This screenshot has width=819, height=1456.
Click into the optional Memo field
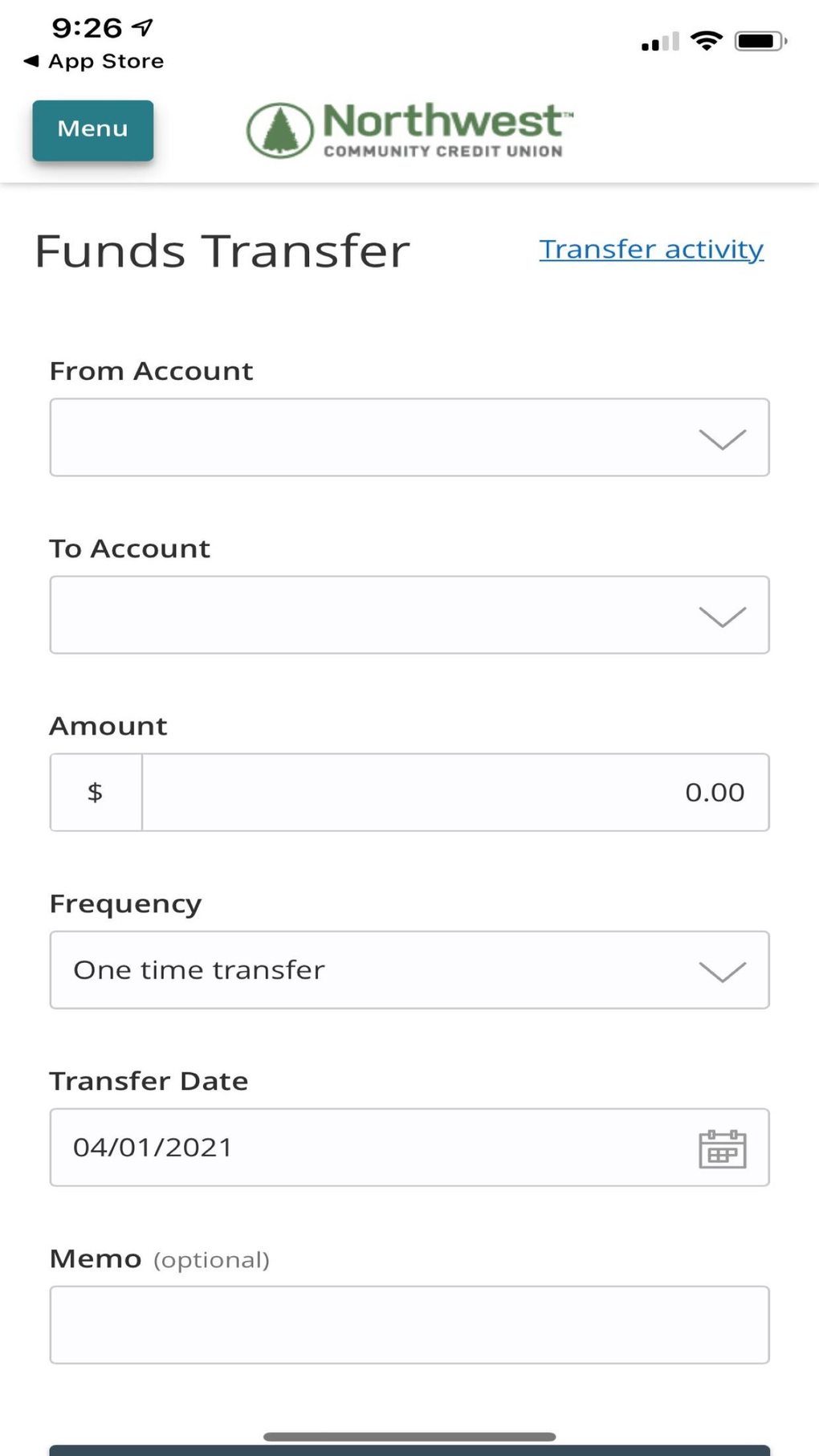pyautogui.click(x=409, y=1324)
